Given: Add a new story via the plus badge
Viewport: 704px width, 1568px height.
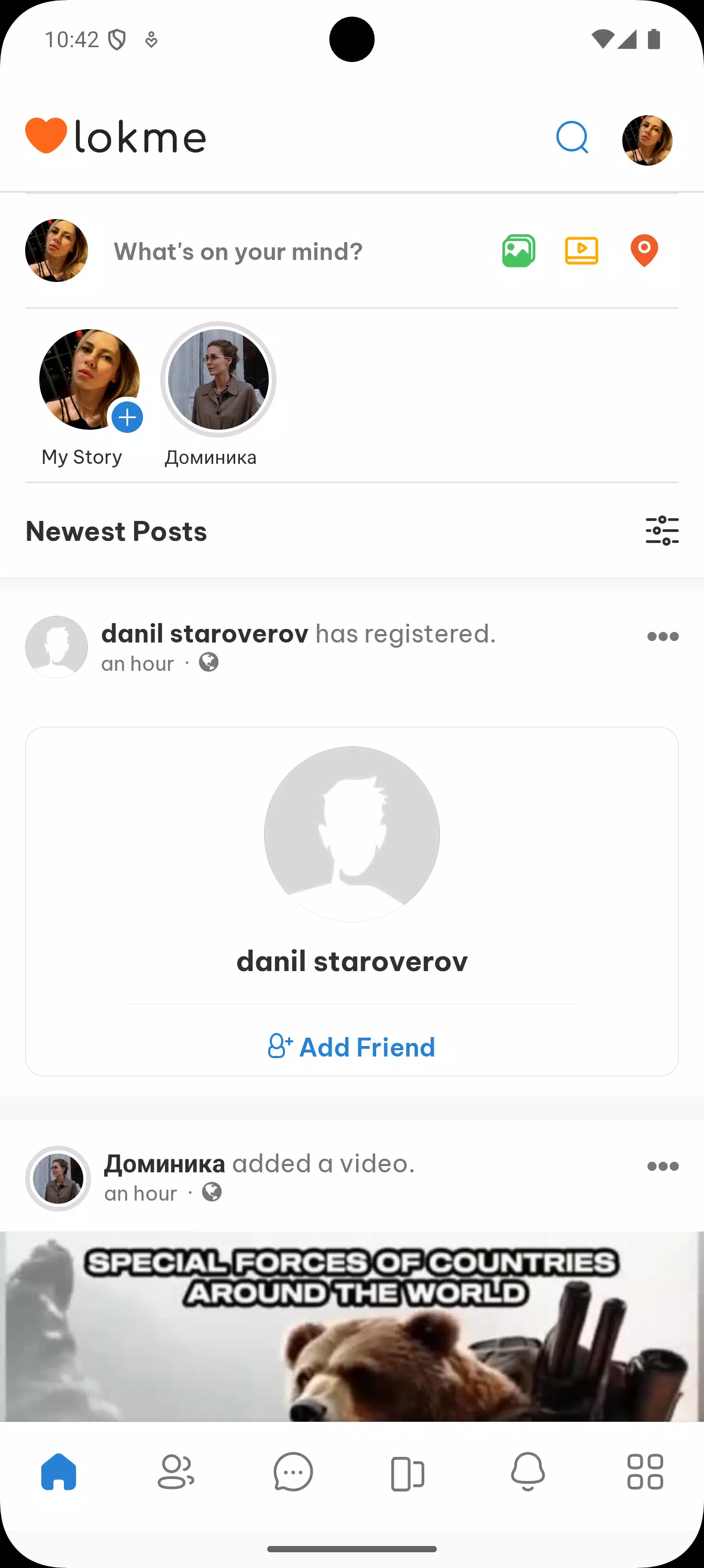Looking at the screenshot, I should point(128,418).
